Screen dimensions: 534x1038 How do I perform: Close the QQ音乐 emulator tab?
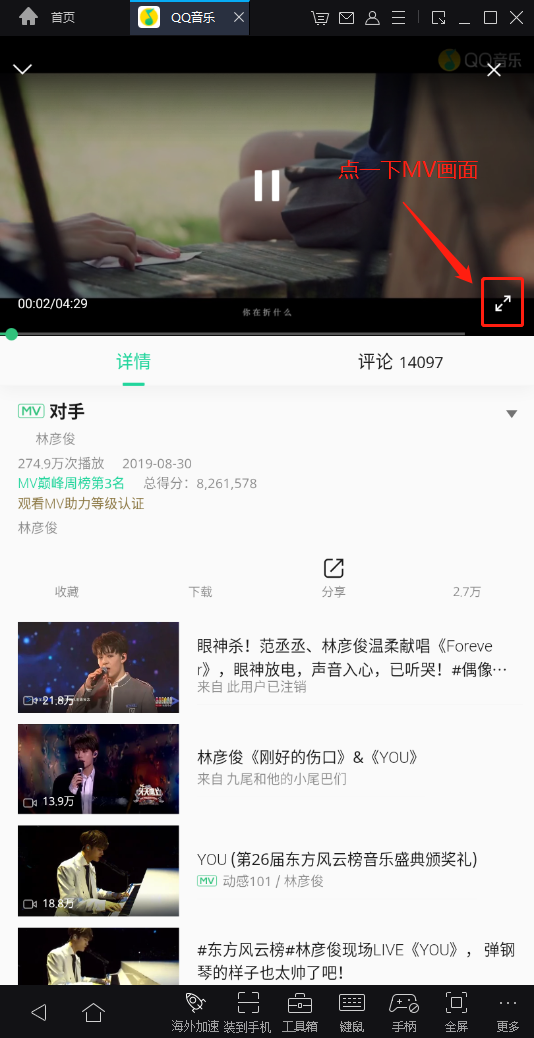point(239,18)
